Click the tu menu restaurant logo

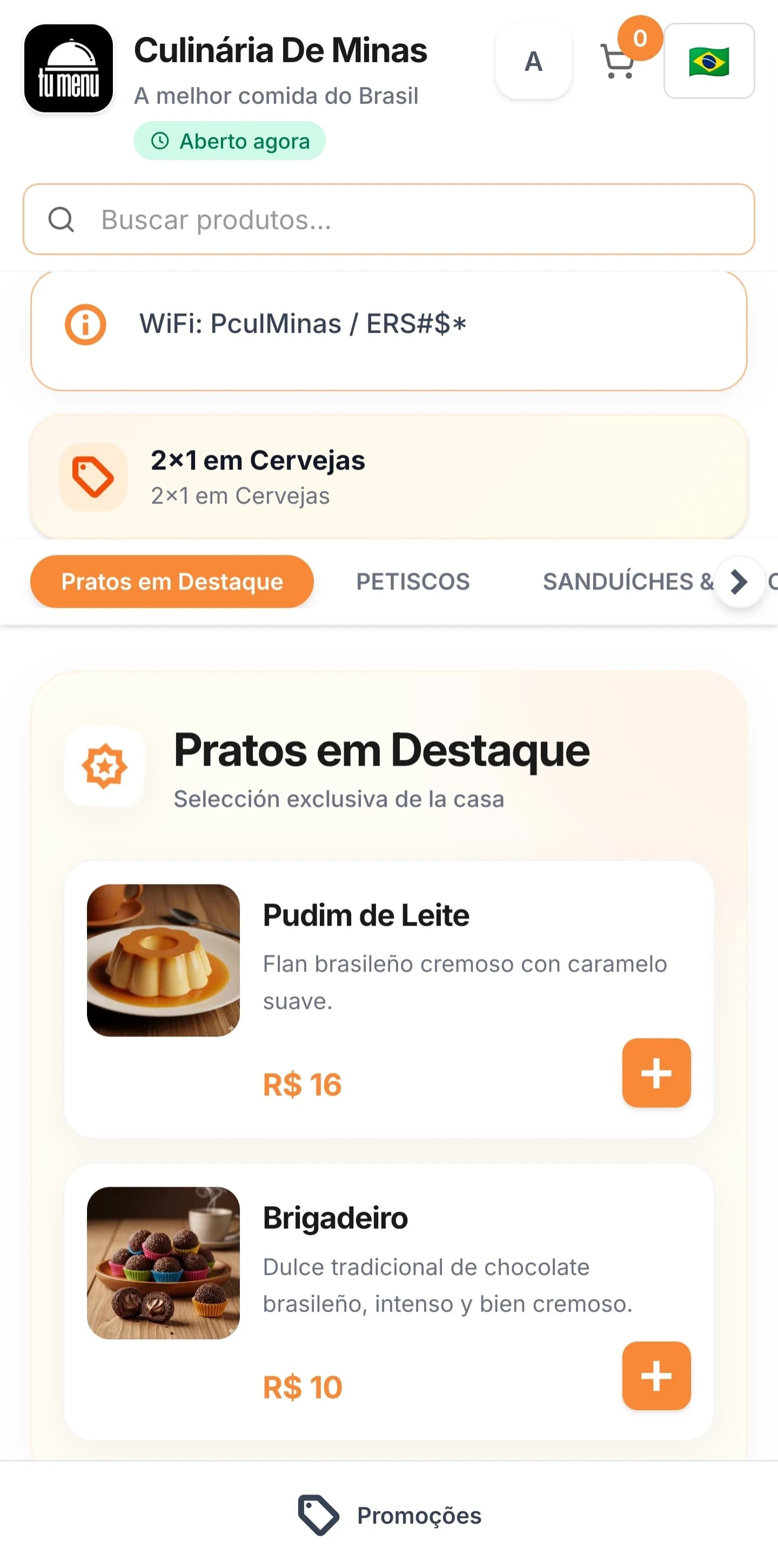point(68,68)
